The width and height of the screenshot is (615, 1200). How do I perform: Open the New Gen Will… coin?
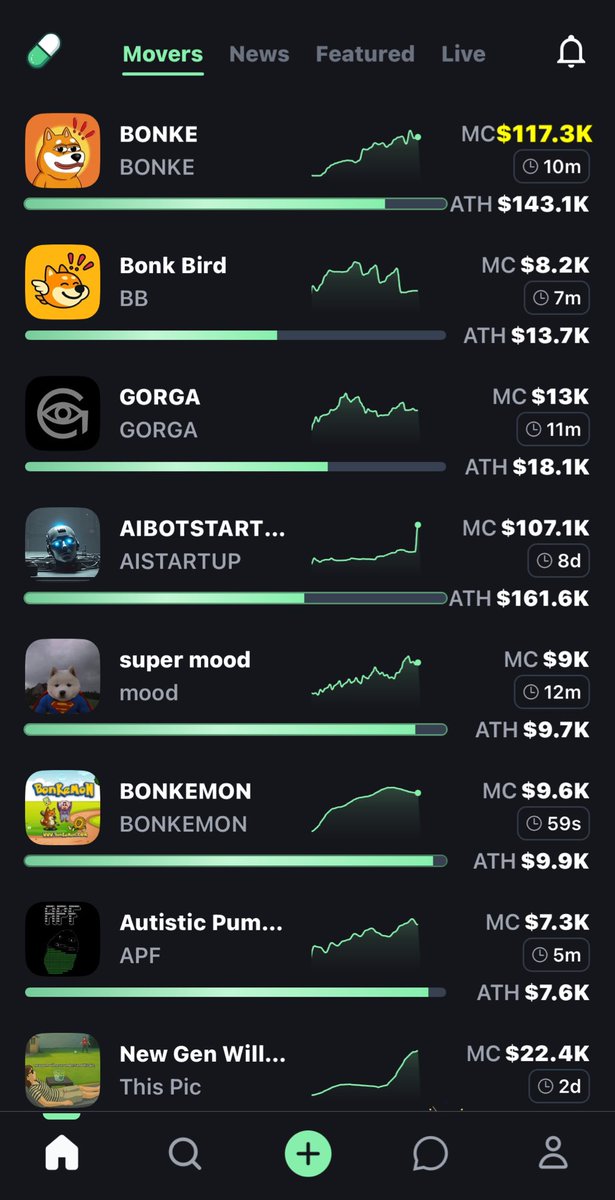[x=202, y=1068]
